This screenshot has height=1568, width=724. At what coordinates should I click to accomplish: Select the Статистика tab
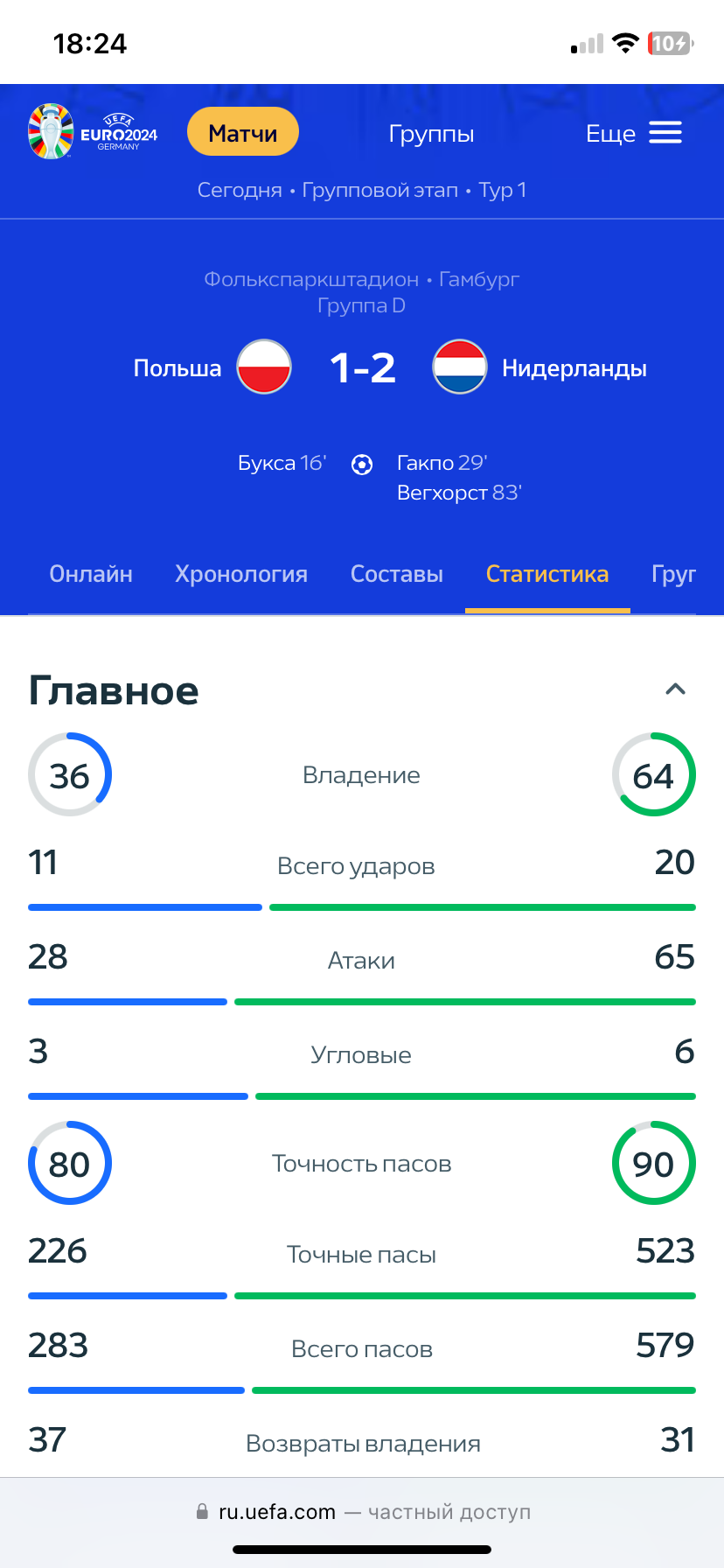pyautogui.click(x=547, y=574)
